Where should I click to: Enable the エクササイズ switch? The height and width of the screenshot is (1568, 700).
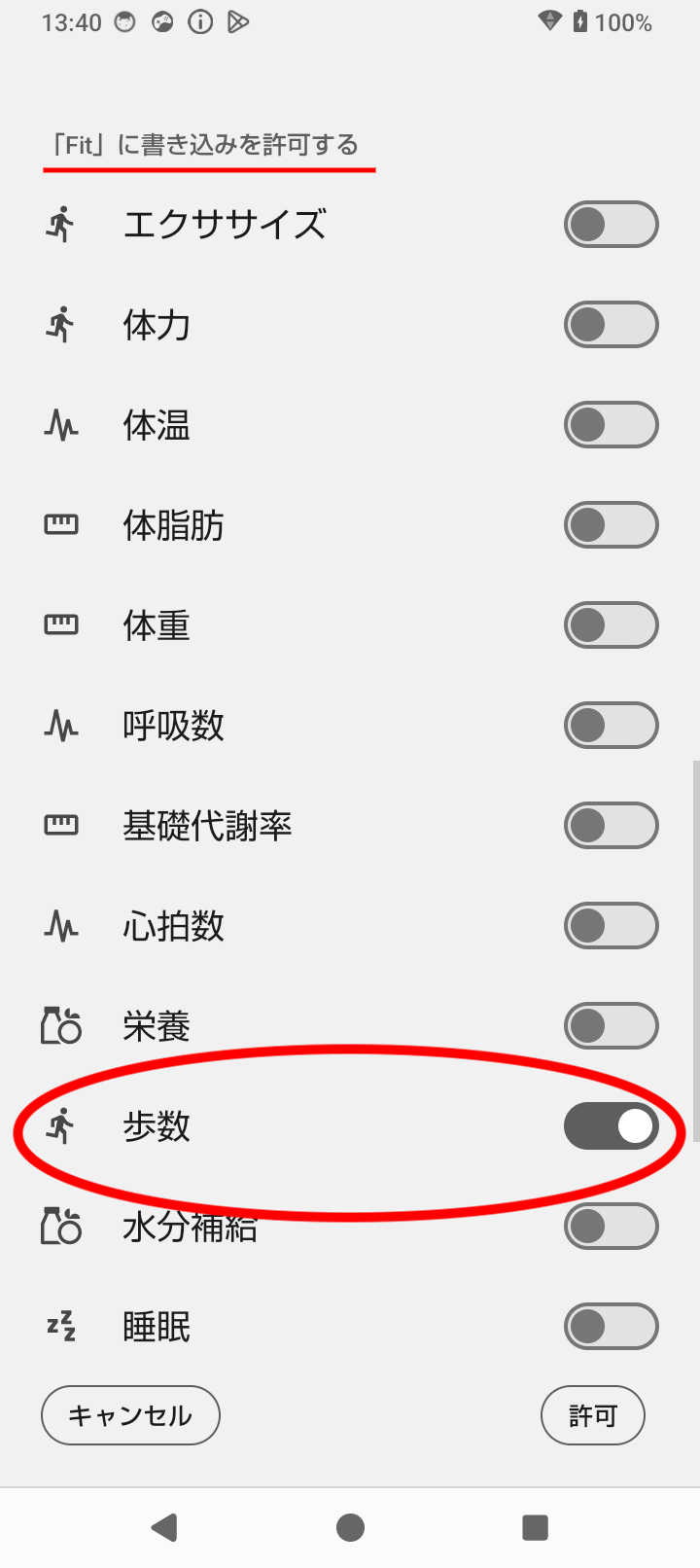[612, 225]
